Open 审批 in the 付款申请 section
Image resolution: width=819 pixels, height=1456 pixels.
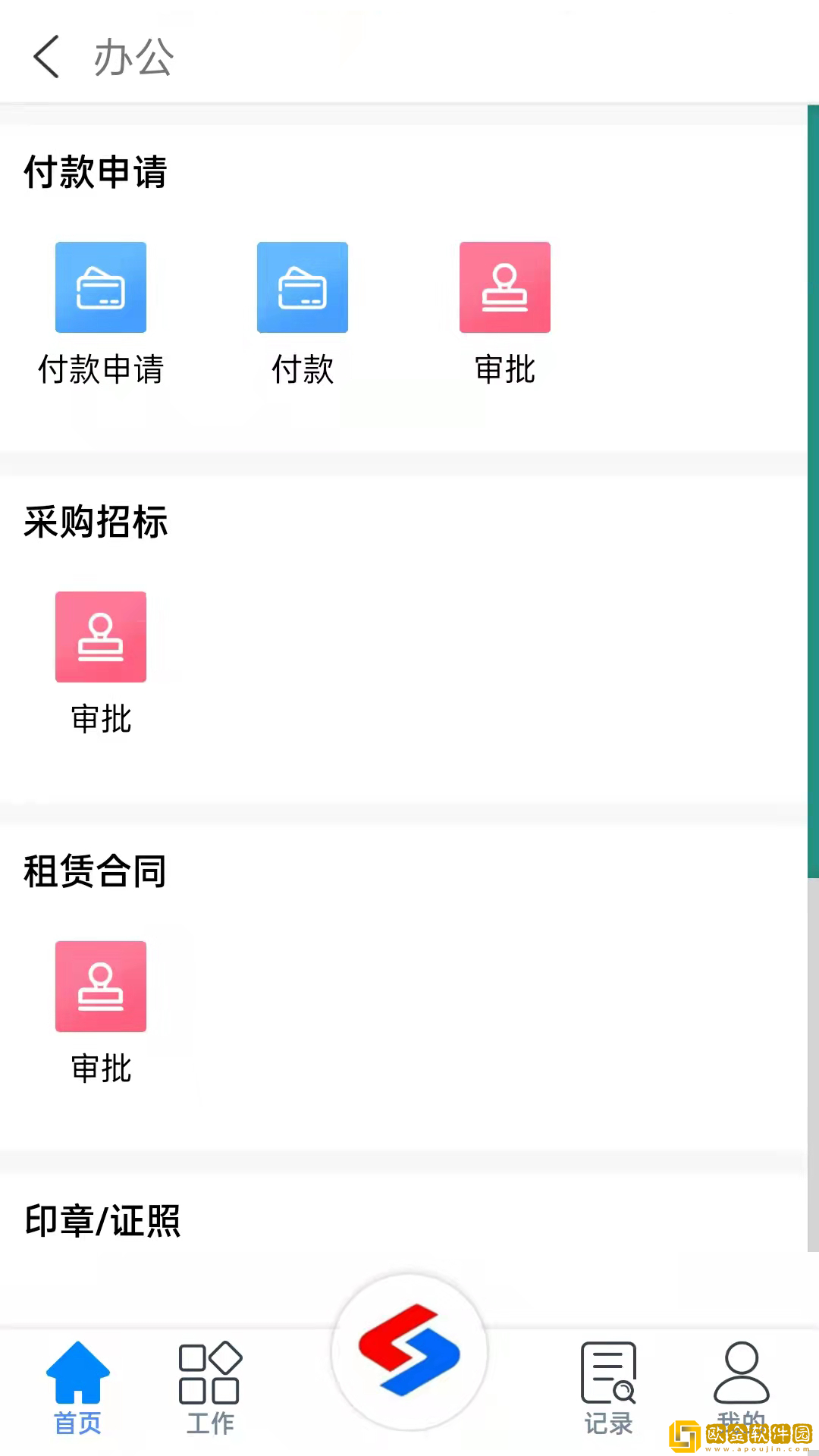[505, 288]
